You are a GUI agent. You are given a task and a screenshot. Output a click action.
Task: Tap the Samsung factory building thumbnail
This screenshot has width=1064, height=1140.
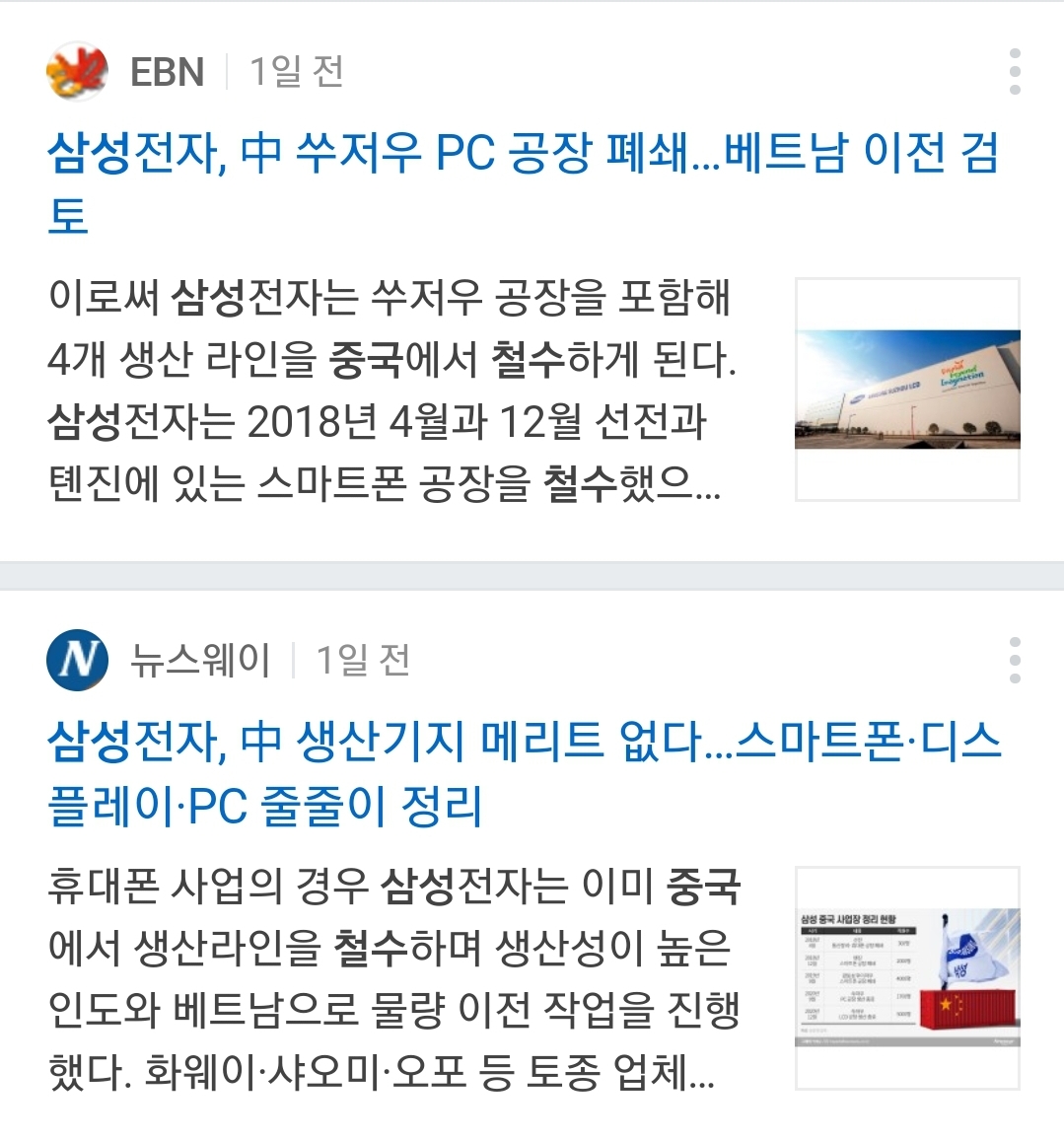[x=907, y=390]
